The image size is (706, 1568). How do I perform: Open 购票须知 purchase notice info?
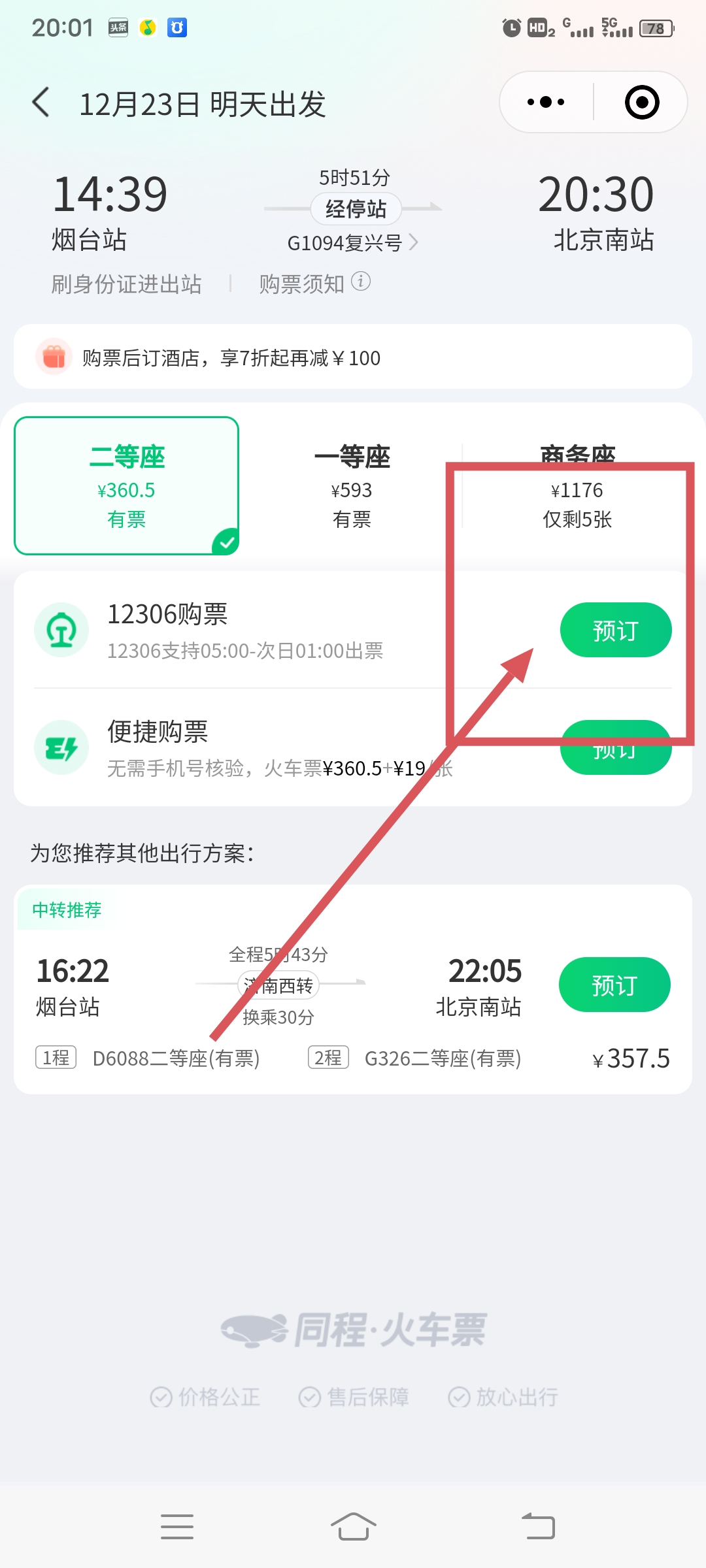click(314, 284)
